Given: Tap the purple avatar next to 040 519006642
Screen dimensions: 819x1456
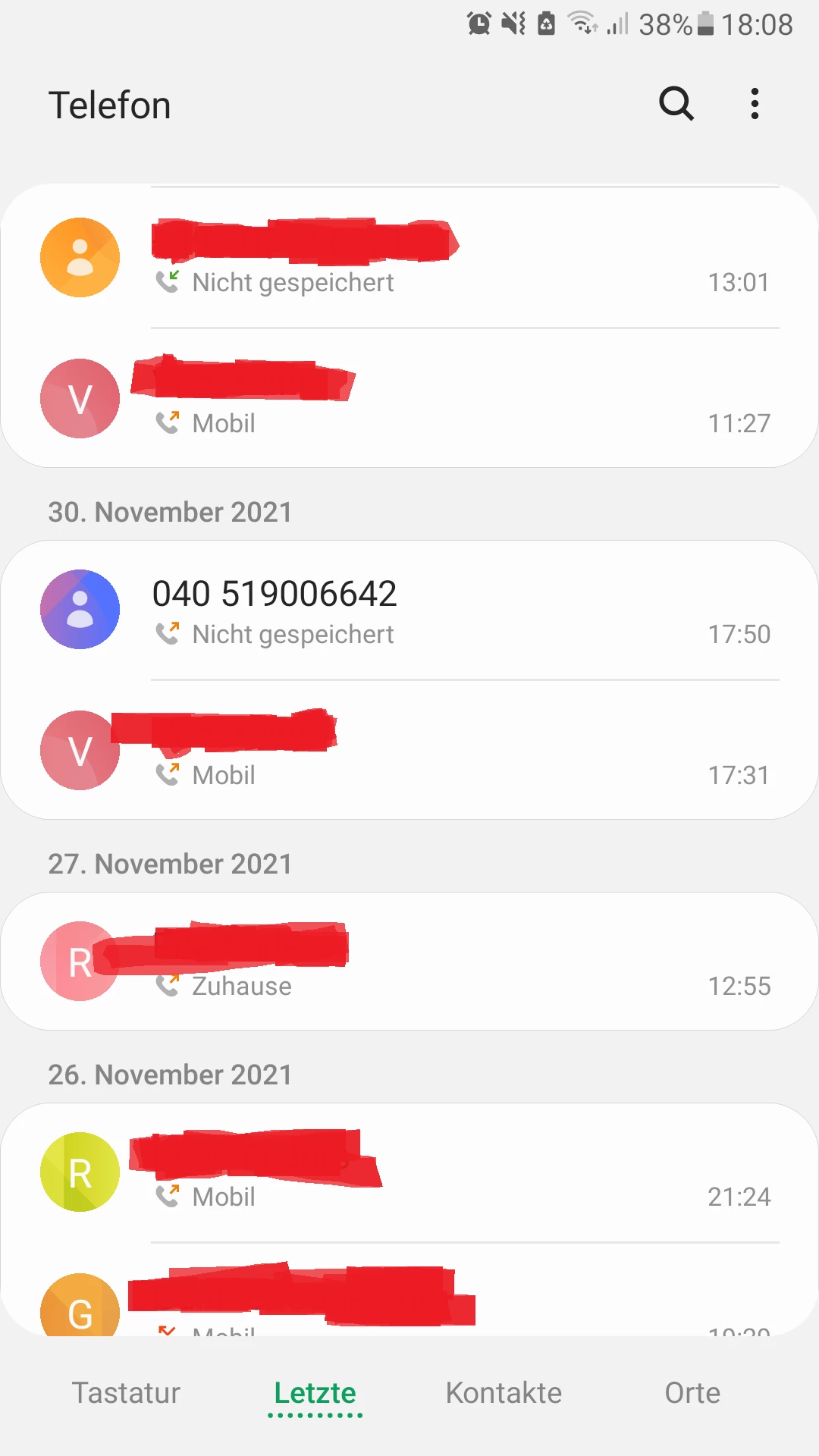Looking at the screenshot, I should tap(80, 609).
